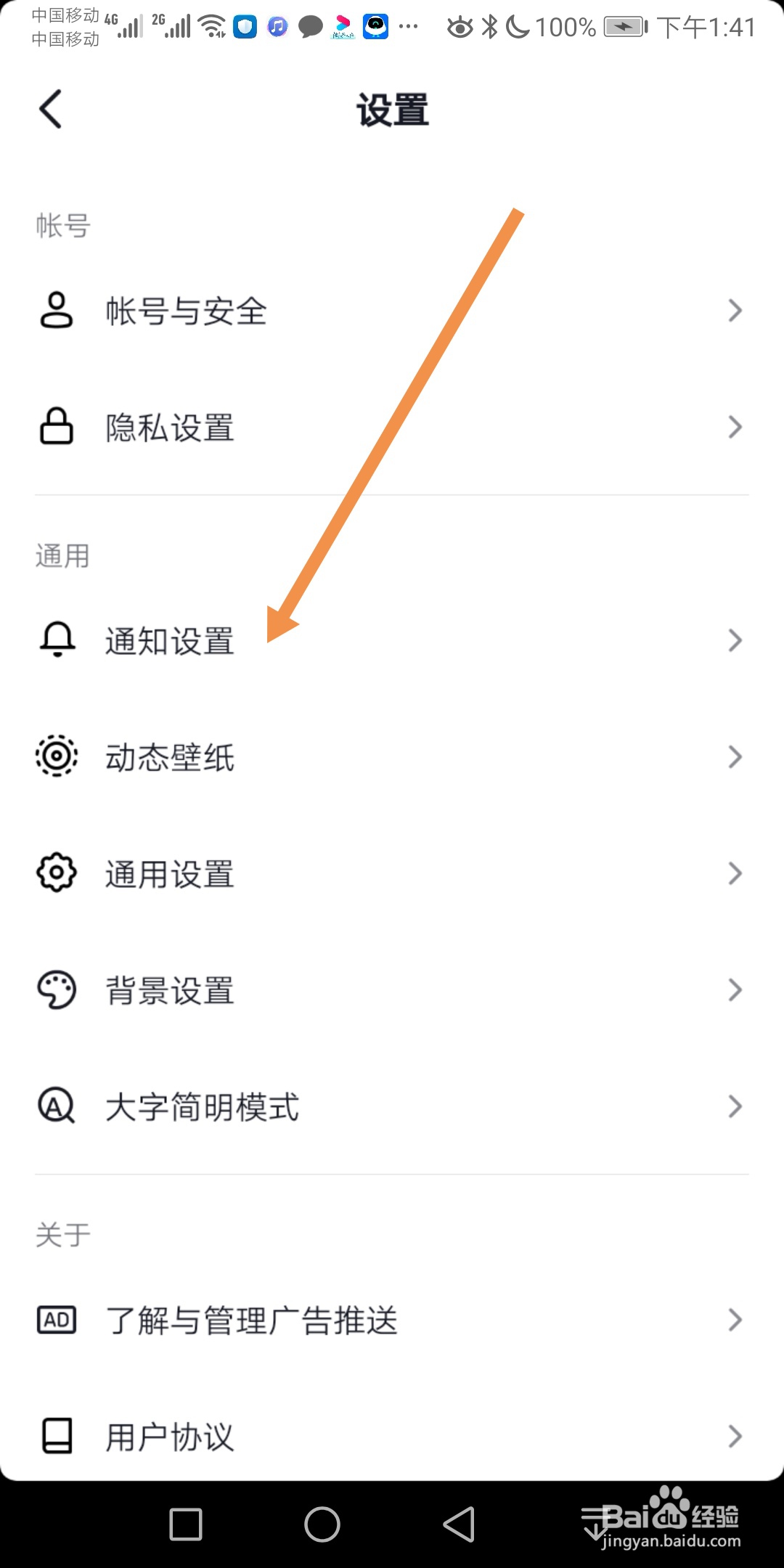Click the person icon beside 帐号与安全
This screenshot has height=1568, width=784.
coord(56,310)
